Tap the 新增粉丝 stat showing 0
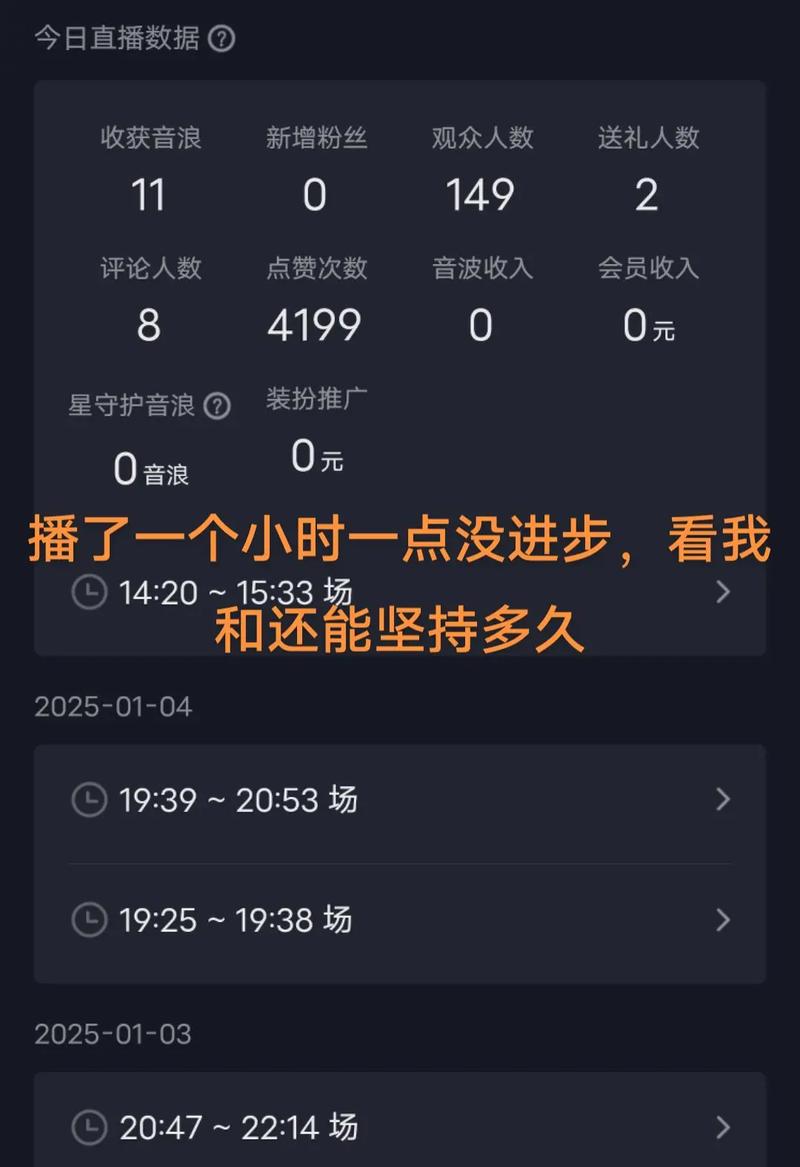Screen dimensions: 800x1167 314,170
